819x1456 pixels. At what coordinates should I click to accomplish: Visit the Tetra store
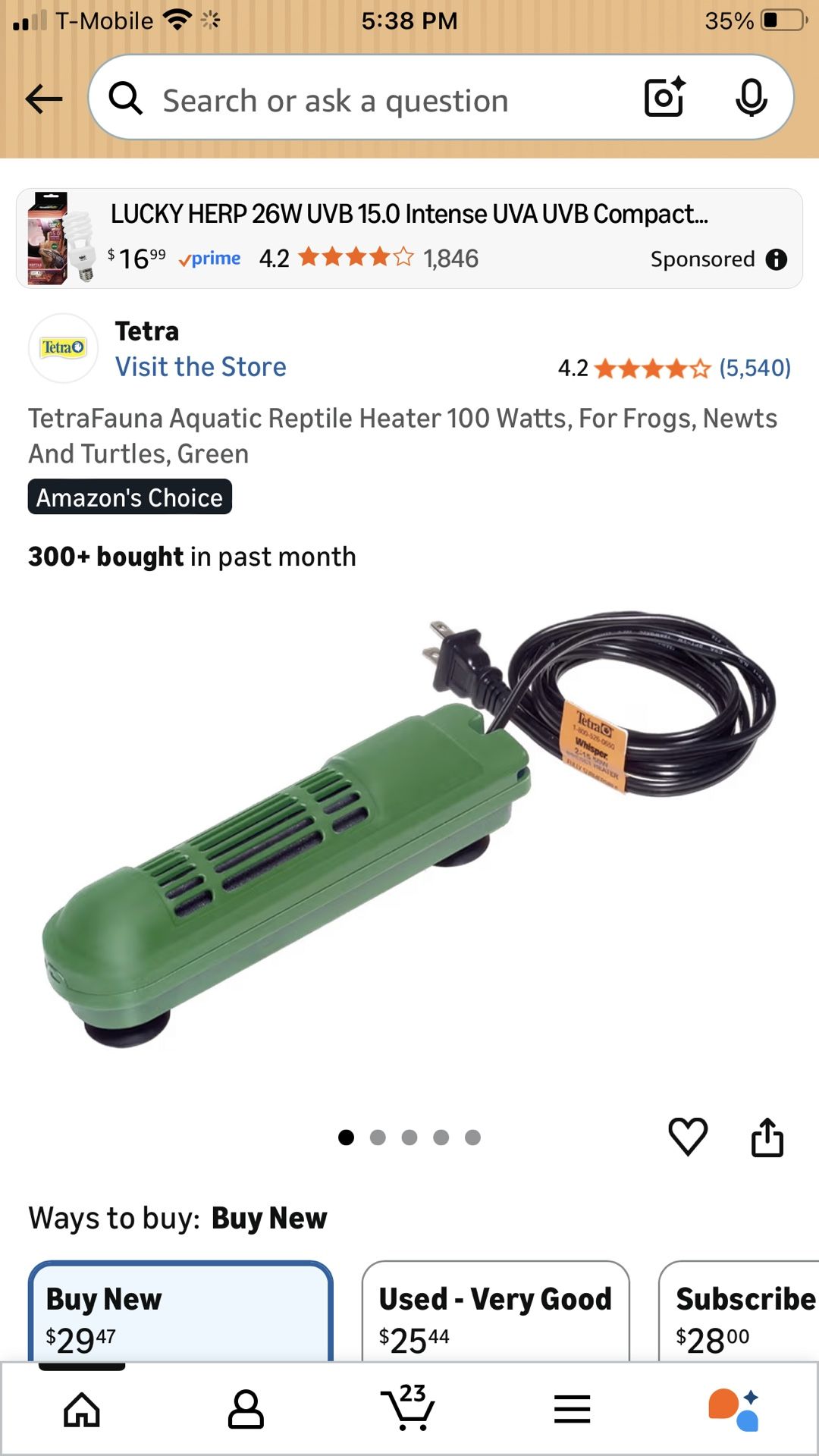[201, 367]
